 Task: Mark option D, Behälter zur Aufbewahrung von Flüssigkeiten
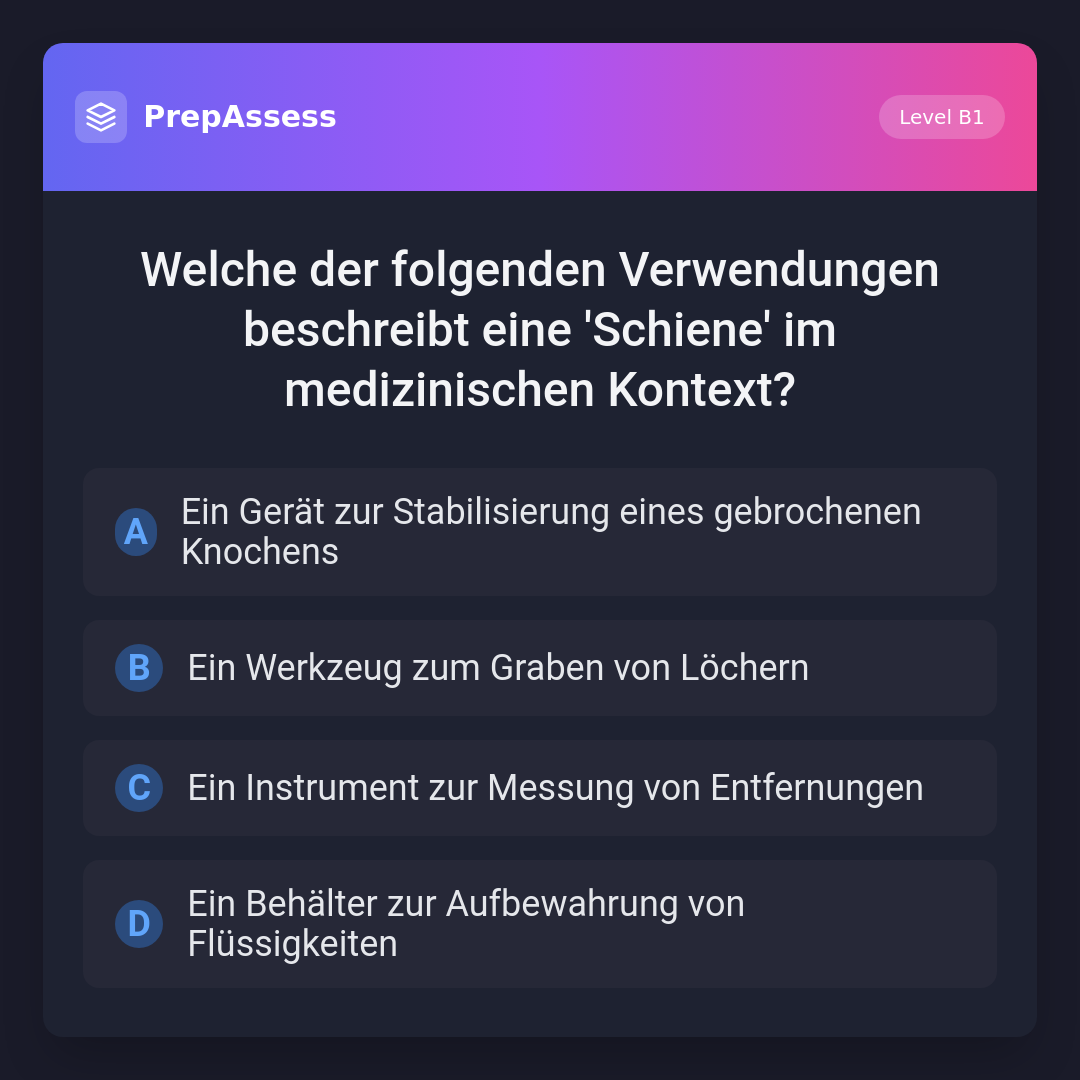point(540,924)
